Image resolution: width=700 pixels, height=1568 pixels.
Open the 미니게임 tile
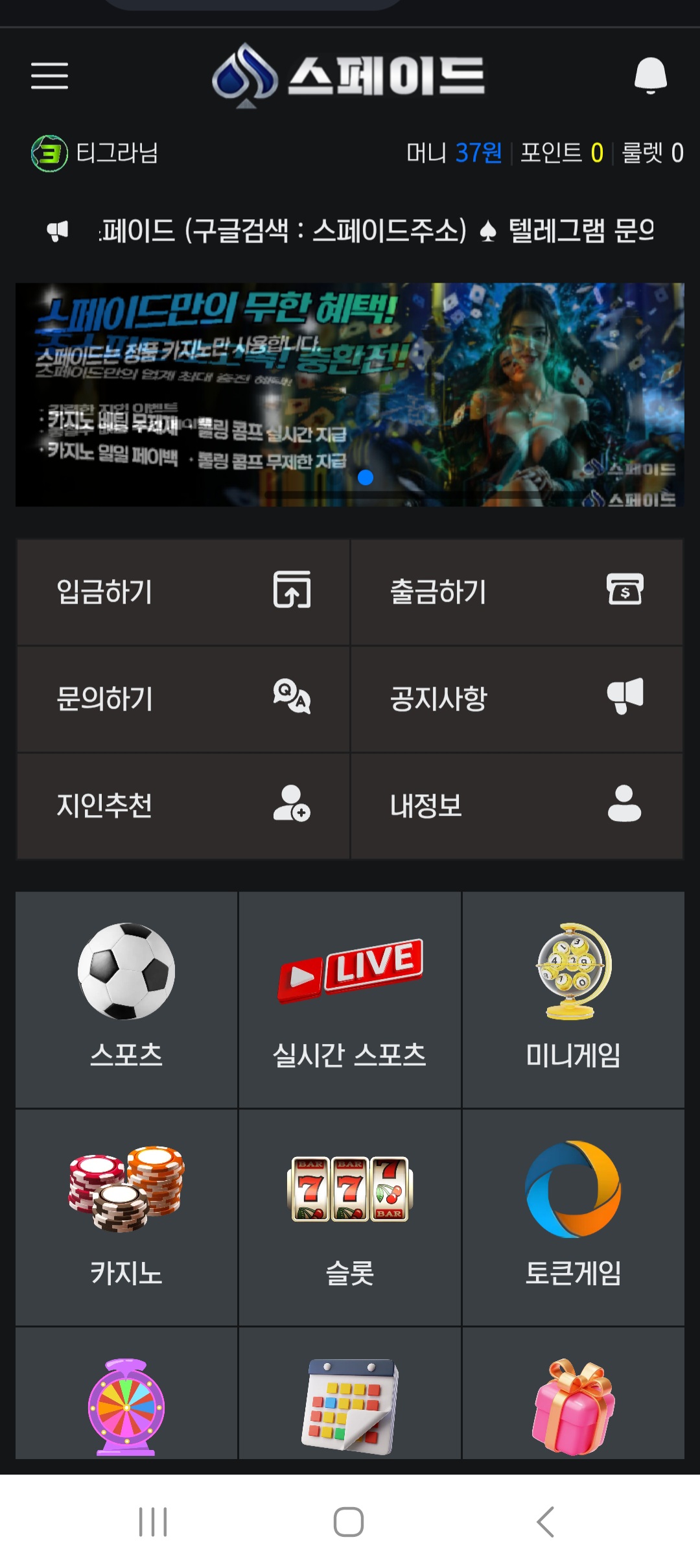coord(573,999)
